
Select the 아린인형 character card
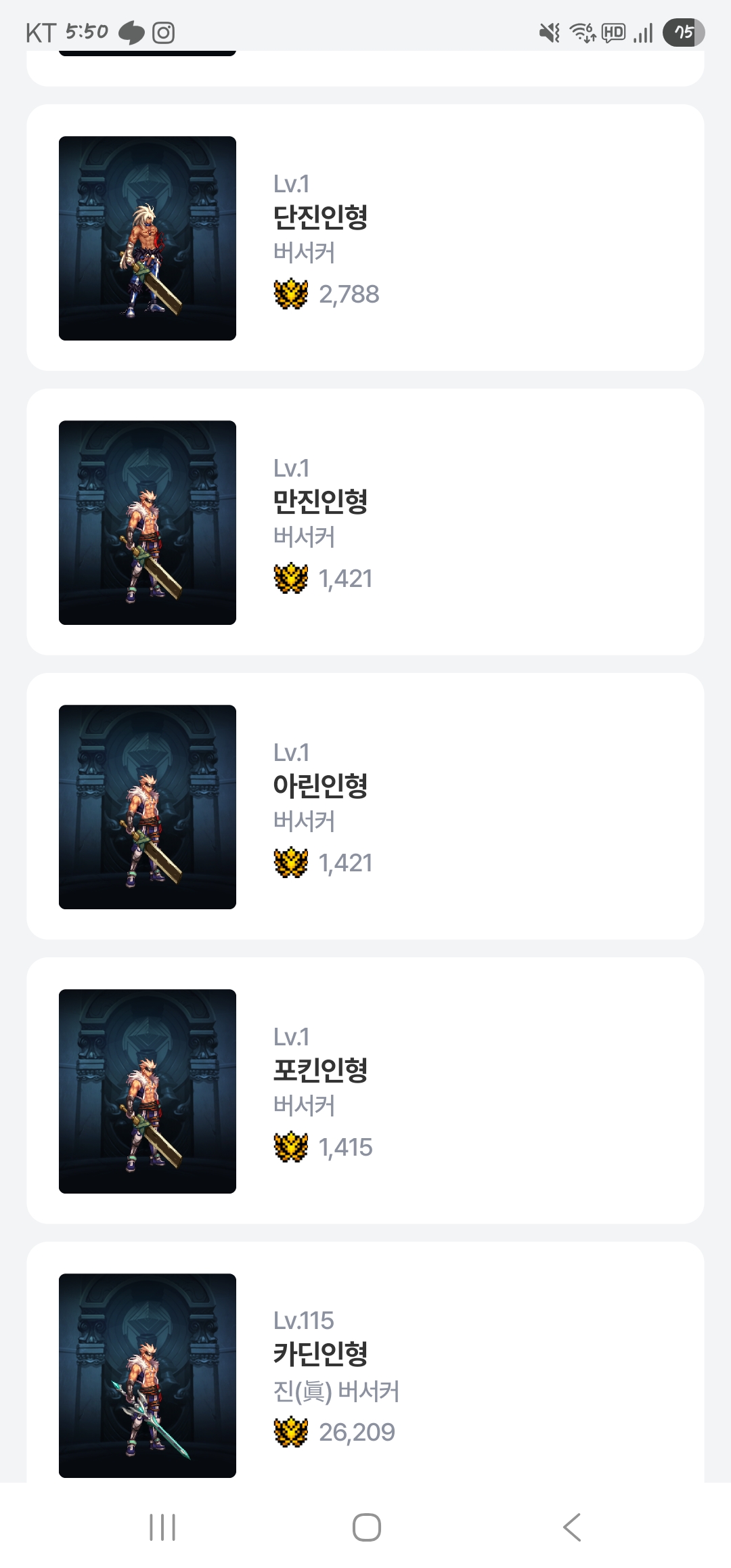click(365, 806)
